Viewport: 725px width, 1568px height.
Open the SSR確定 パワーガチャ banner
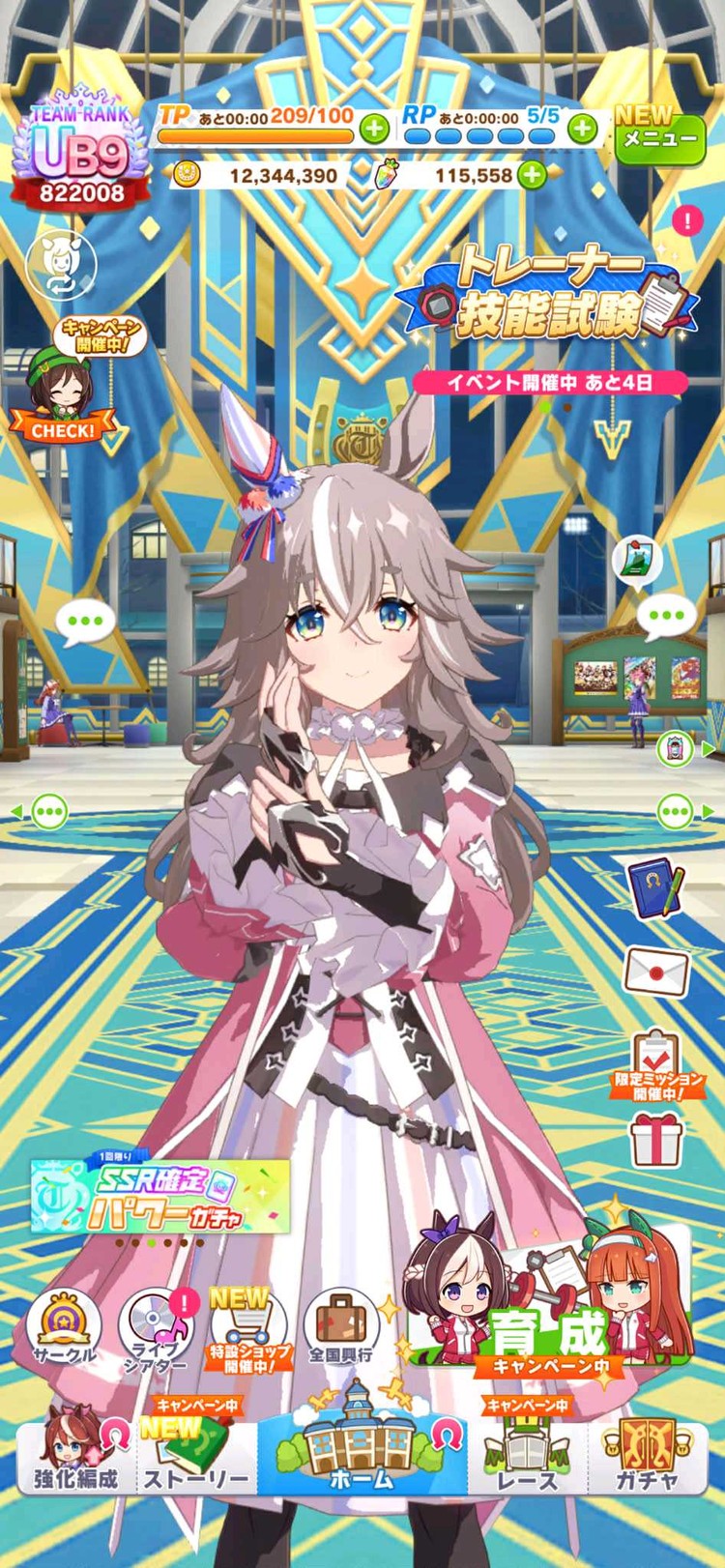[160, 1197]
